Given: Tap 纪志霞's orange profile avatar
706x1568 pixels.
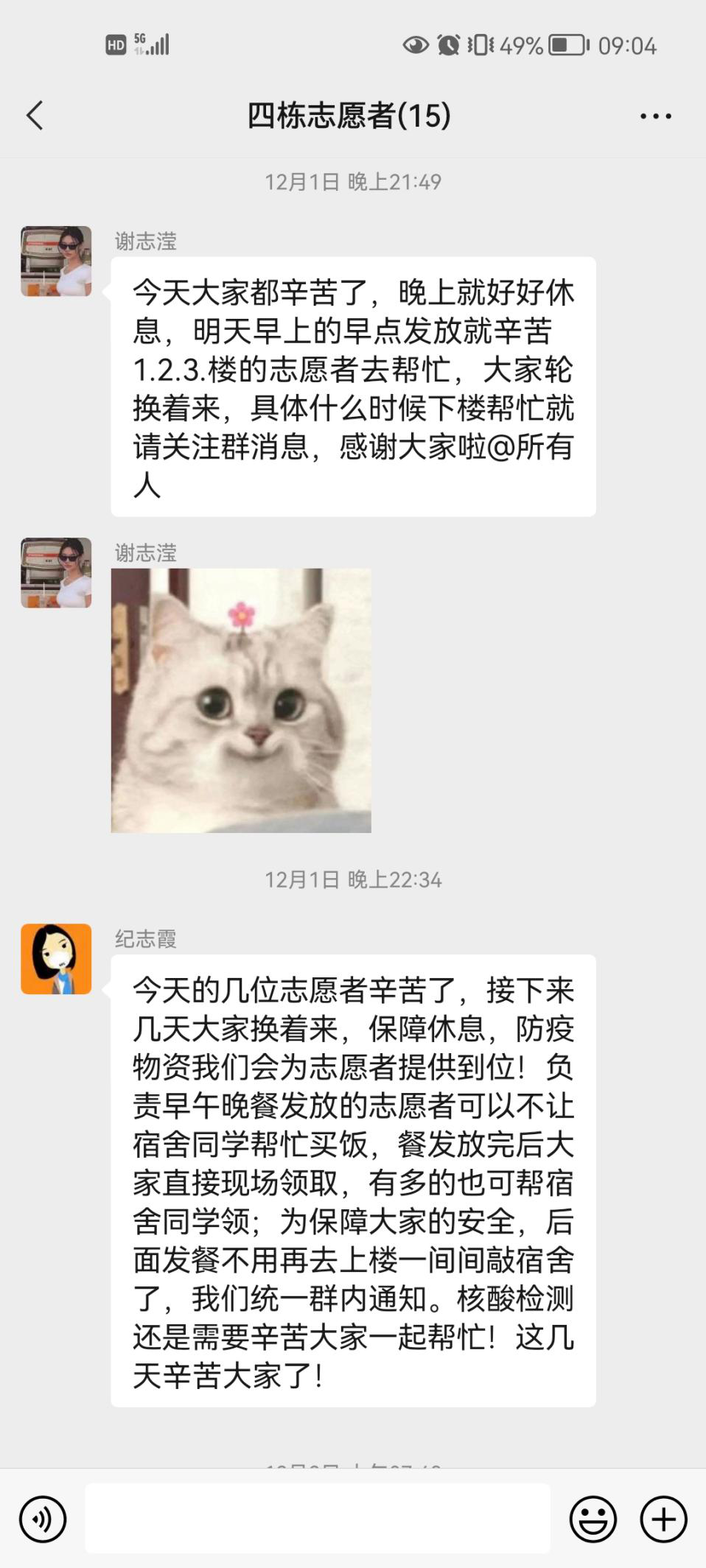Looking at the screenshot, I should point(56,959).
